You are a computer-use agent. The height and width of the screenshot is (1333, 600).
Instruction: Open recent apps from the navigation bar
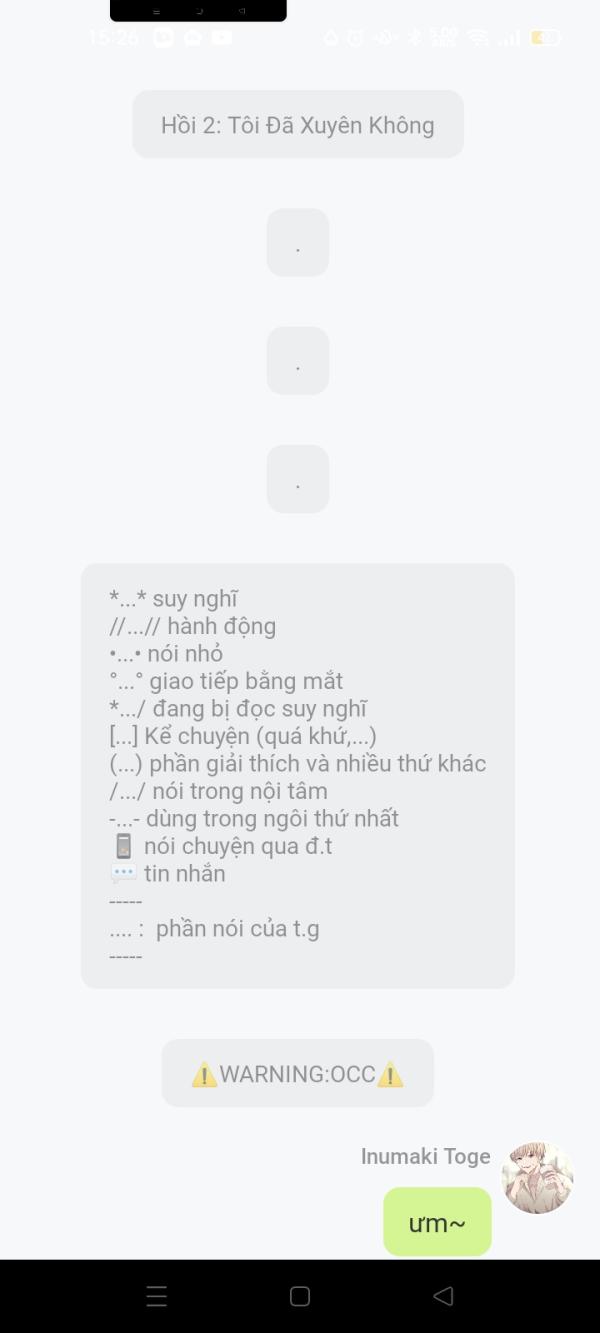coord(157,1296)
